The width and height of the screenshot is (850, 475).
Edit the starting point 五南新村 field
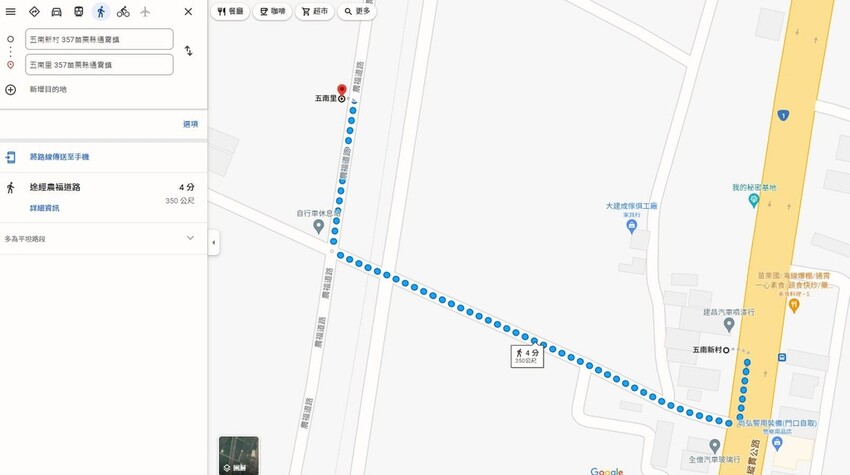click(x=100, y=39)
